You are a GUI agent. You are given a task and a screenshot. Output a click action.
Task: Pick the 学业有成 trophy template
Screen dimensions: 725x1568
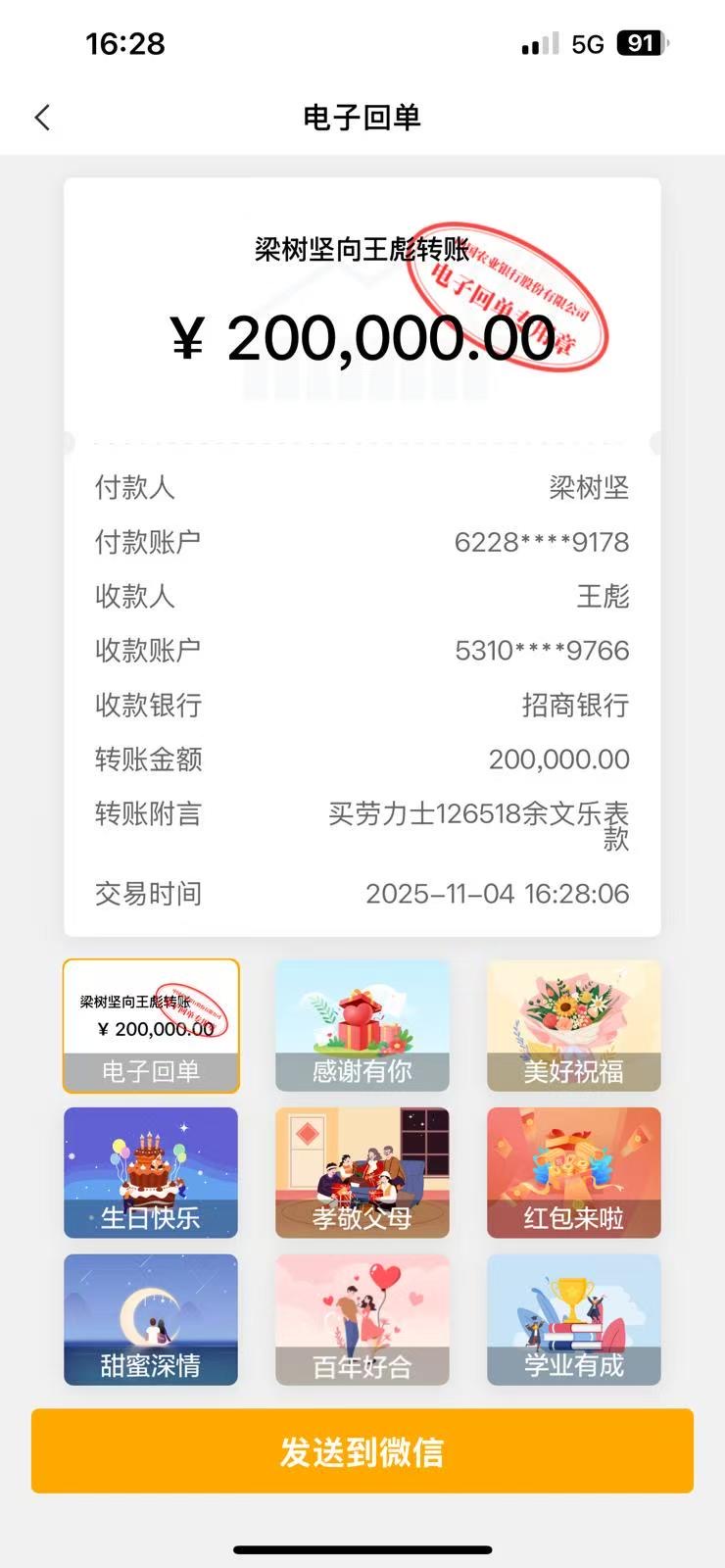574,1319
